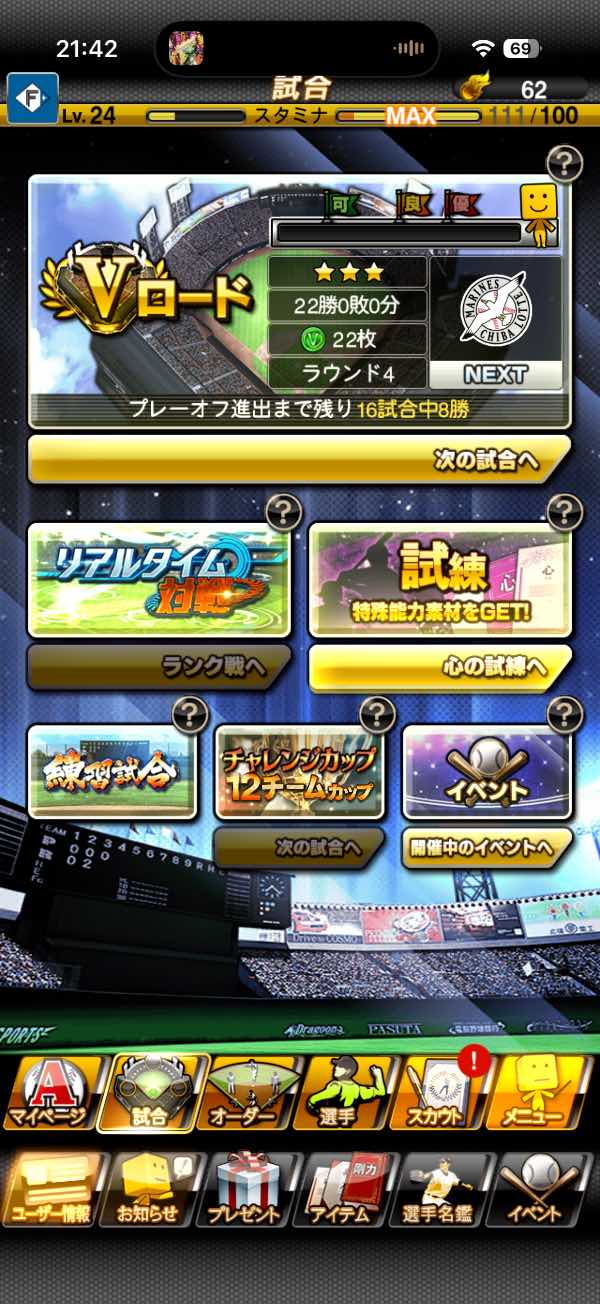Open the 試練 banner card
The image size is (600, 1304).
click(x=440, y=580)
